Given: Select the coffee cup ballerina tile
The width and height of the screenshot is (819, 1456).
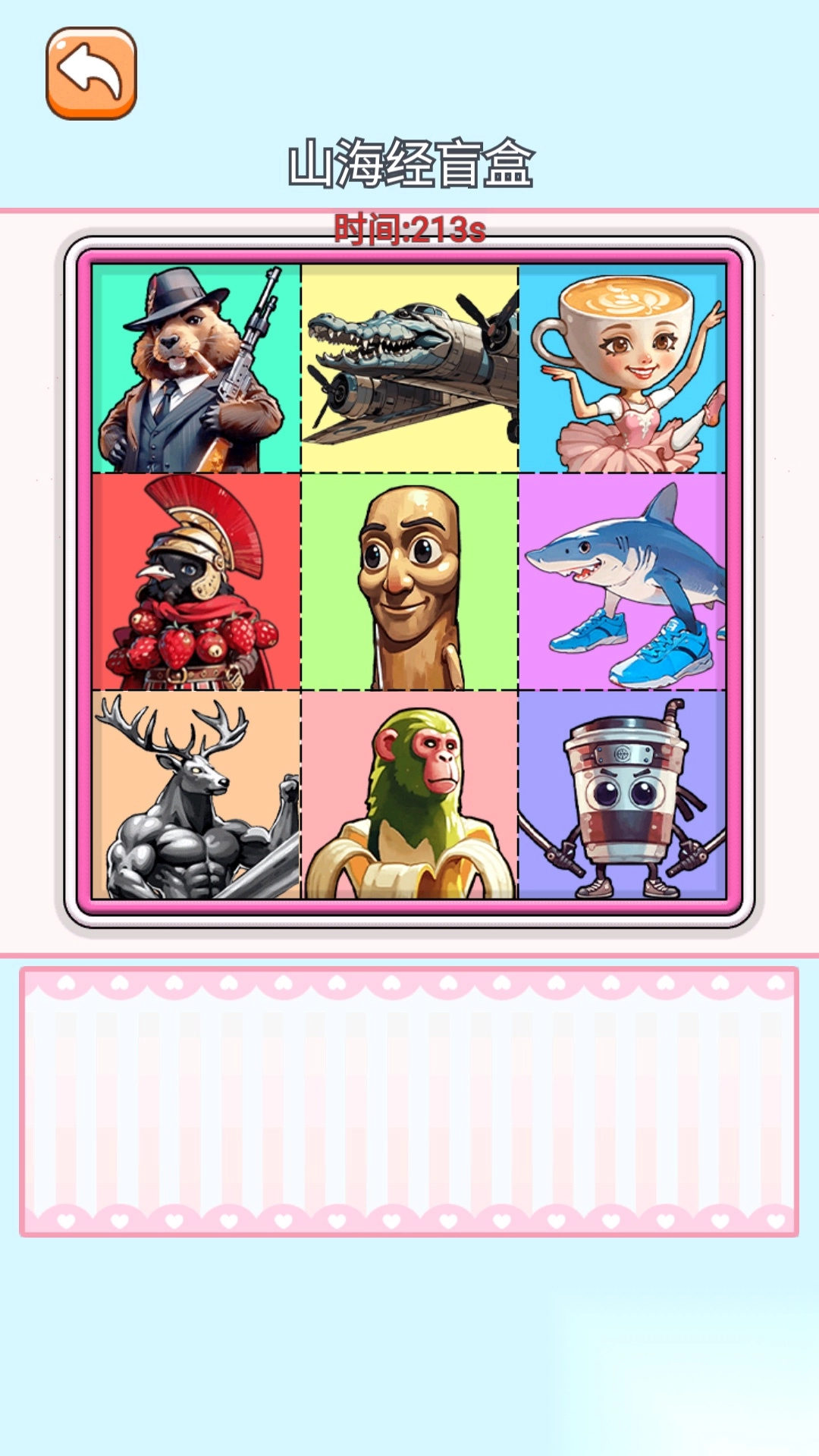Looking at the screenshot, I should tap(622, 369).
